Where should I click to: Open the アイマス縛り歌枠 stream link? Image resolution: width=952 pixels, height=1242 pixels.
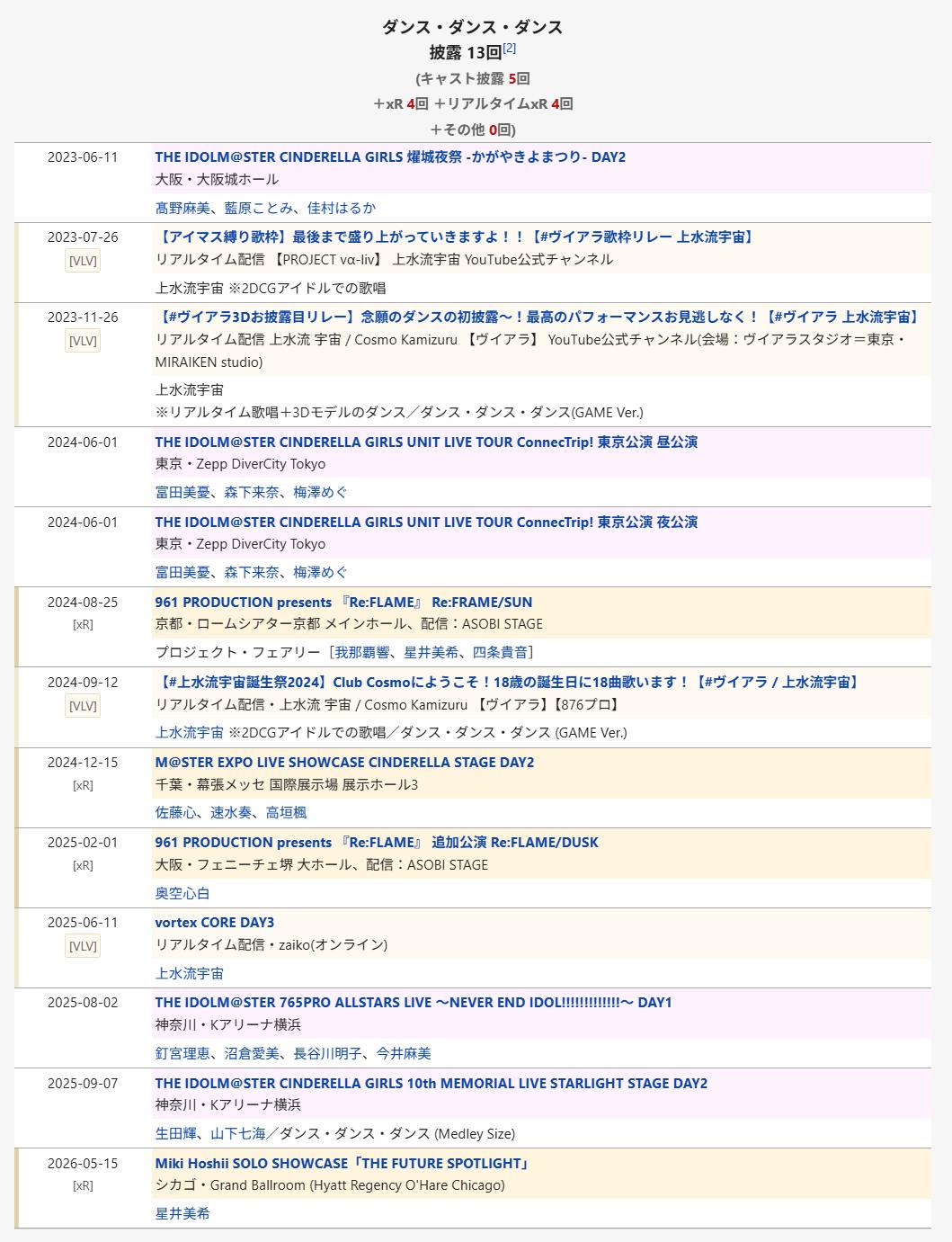point(456,237)
